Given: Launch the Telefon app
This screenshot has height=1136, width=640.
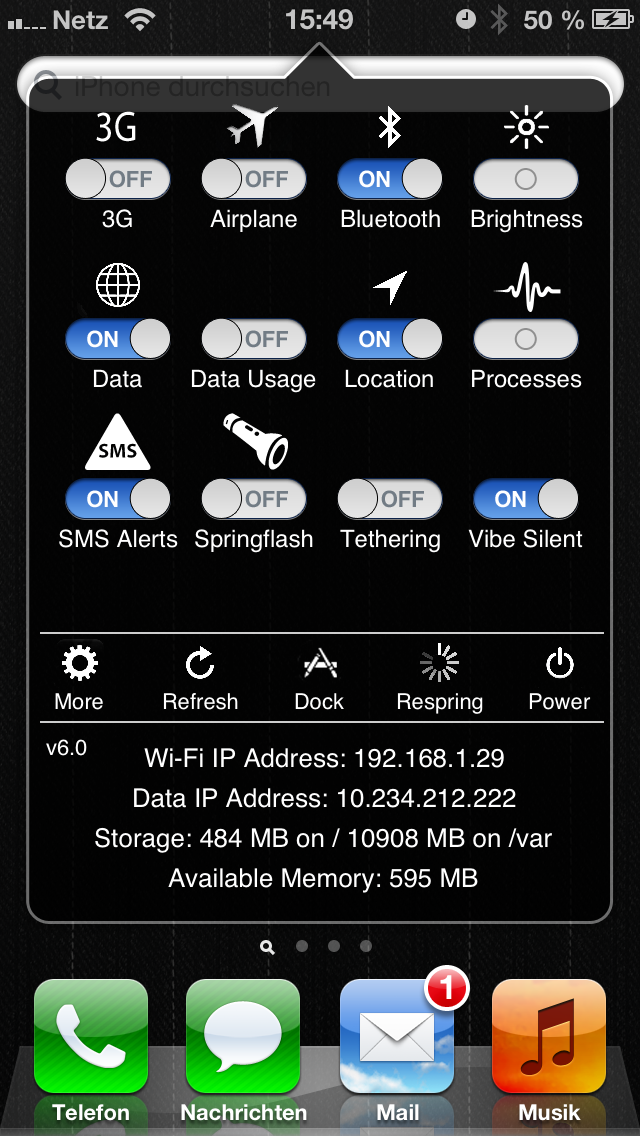Looking at the screenshot, I should tap(91, 1036).
